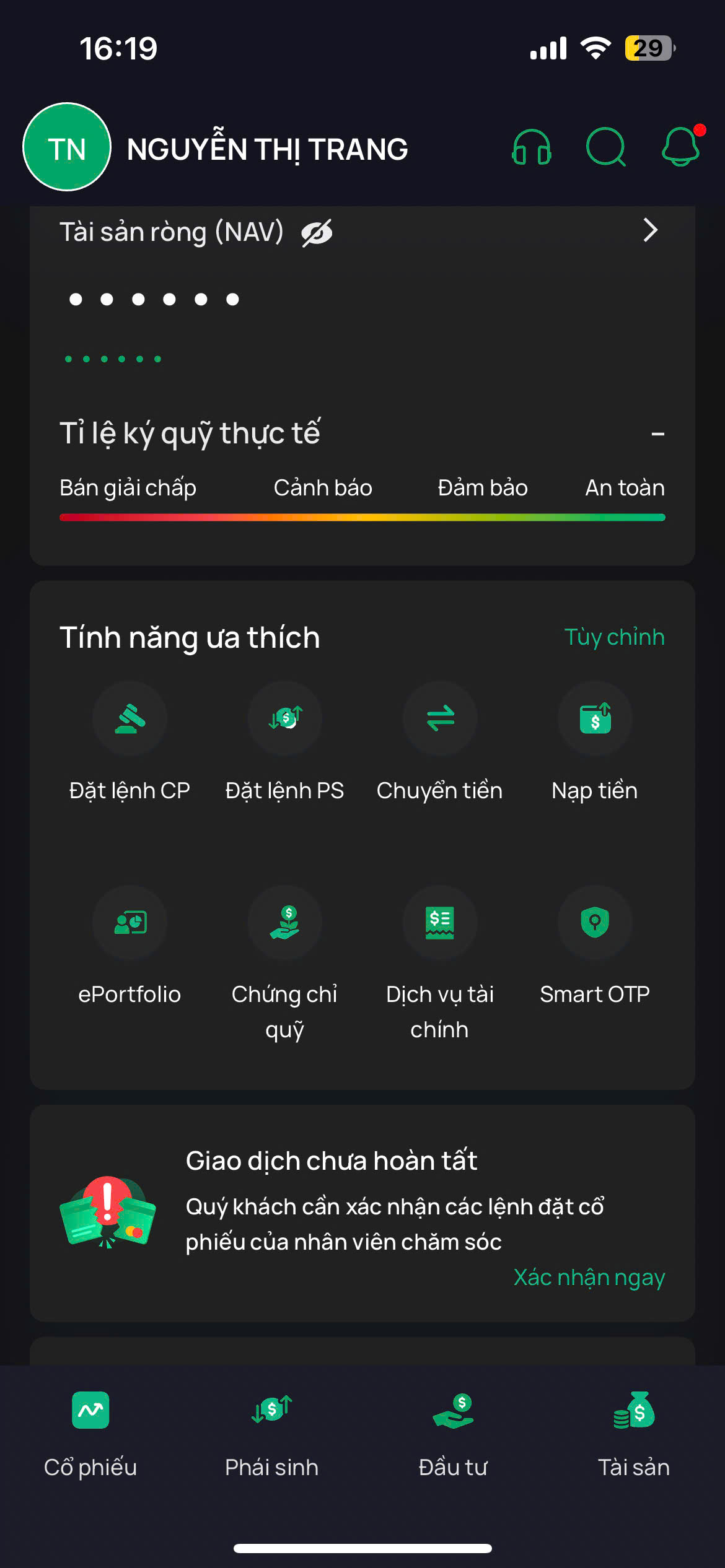Open Dịch vụ tài chính

(x=440, y=923)
